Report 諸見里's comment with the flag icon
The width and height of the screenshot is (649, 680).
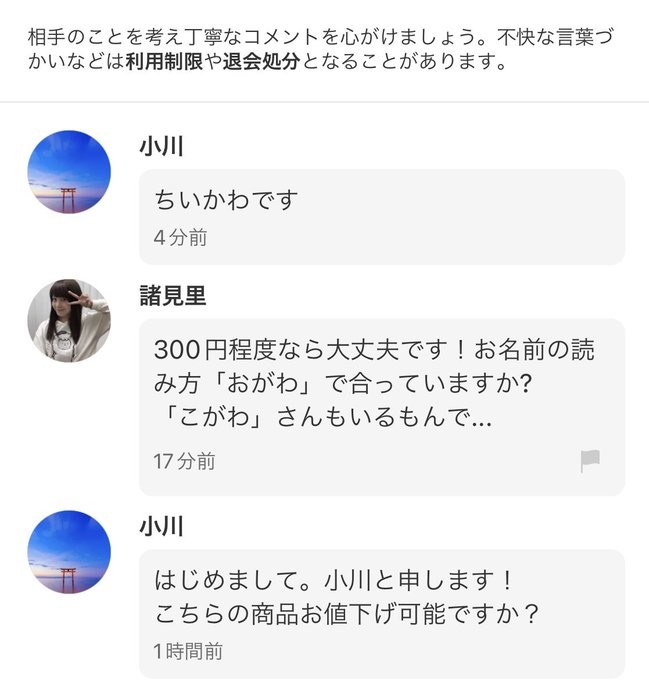click(590, 461)
